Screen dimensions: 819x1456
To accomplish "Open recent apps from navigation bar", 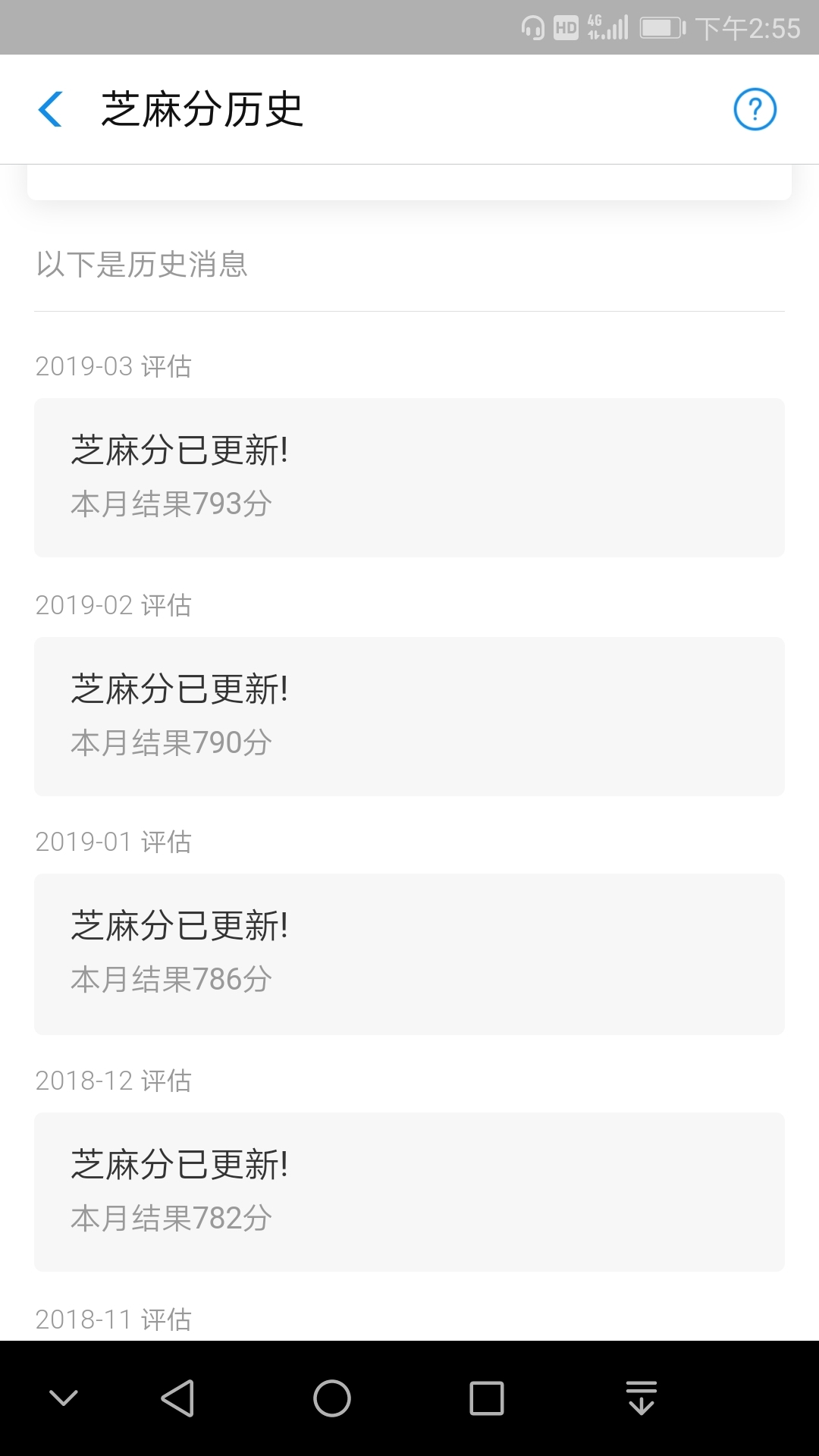I will (487, 1398).
